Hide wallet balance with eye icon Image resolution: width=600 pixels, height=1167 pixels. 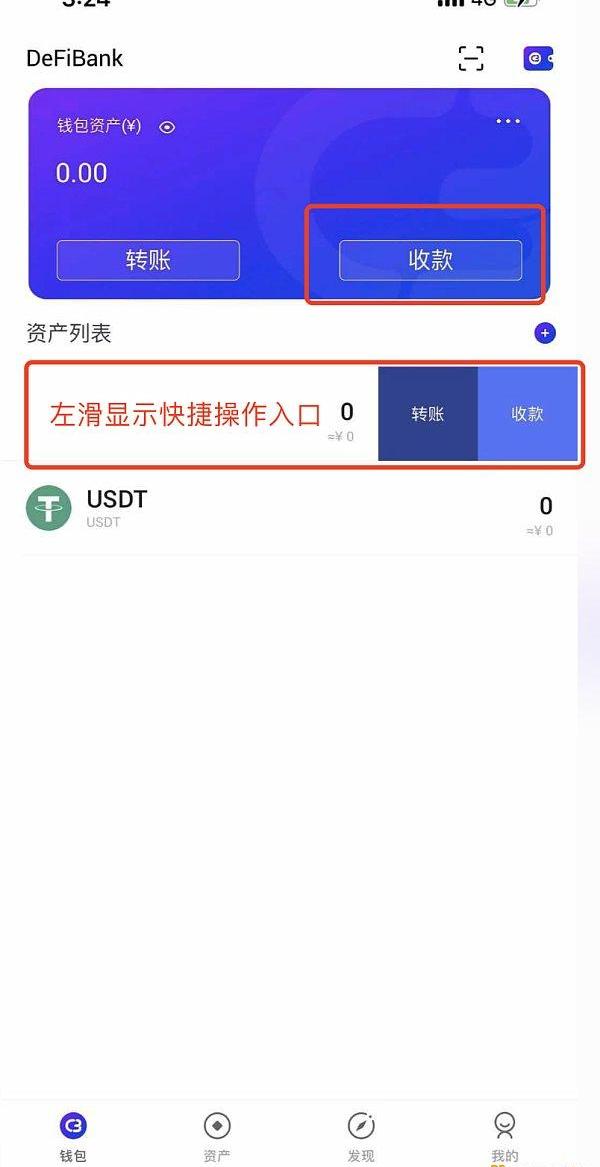click(x=167, y=127)
